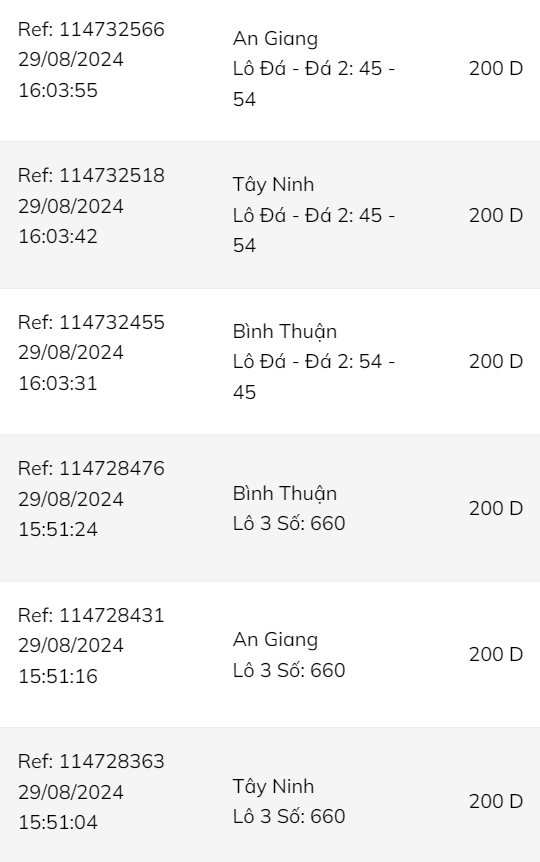Viewport: 540px width, 862px height.
Task: View bet record Ref 114728363 Tây Ninh
Action: (x=270, y=795)
